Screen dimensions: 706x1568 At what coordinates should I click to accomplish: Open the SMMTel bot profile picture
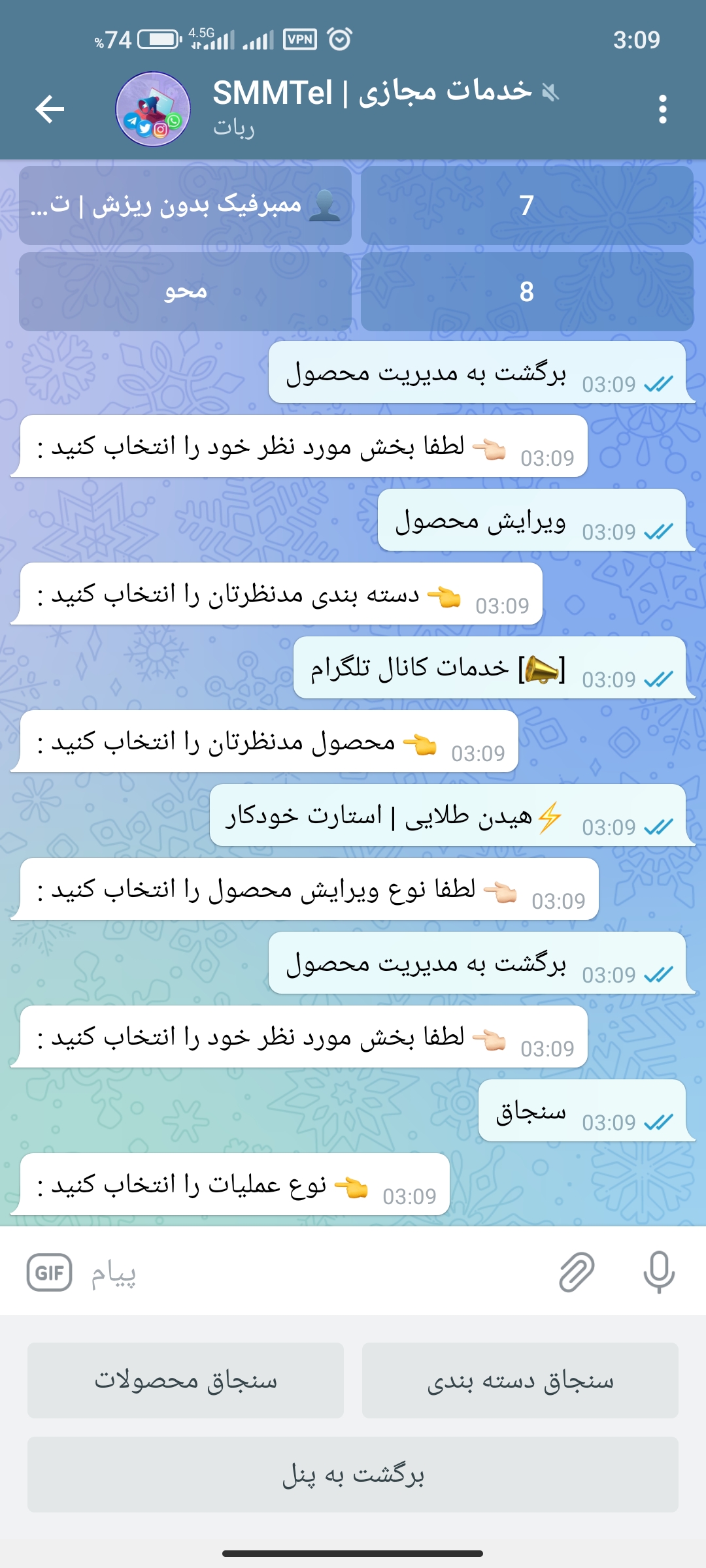[153, 108]
